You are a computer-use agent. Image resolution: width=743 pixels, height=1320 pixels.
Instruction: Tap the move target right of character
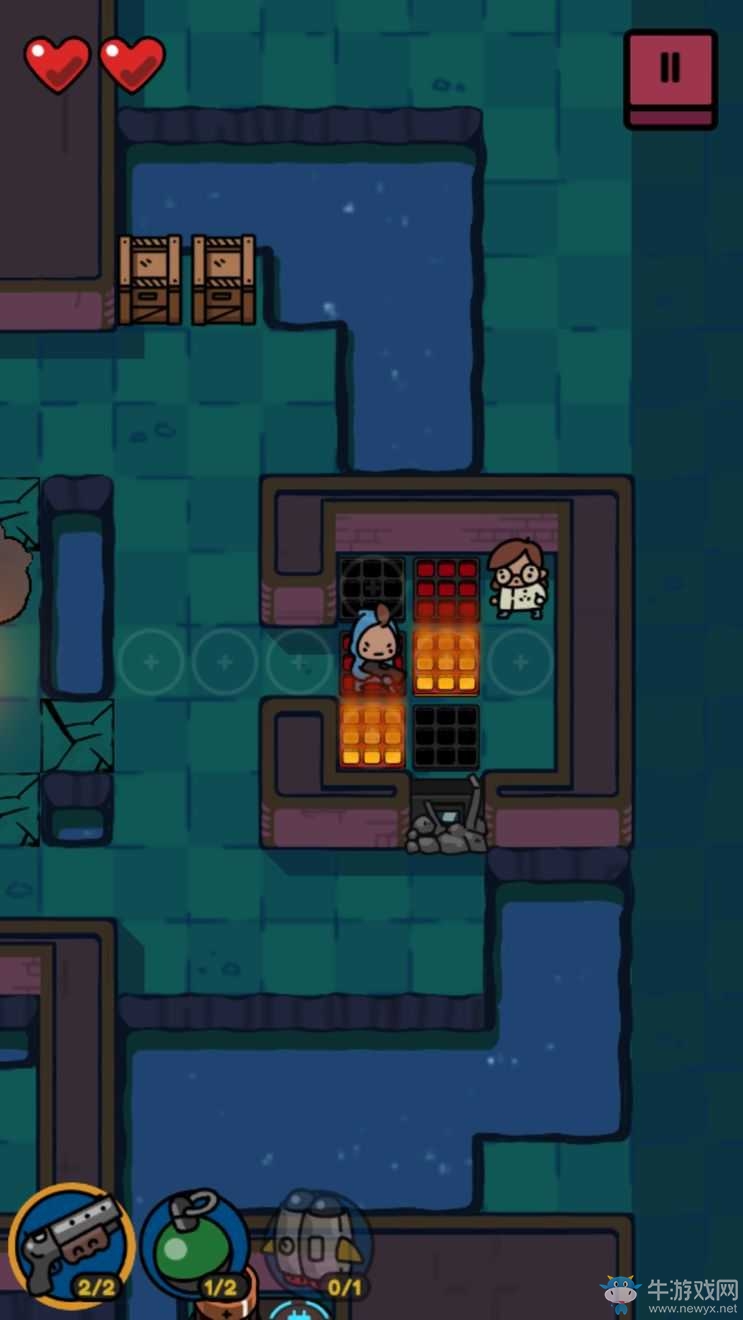point(520,662)
